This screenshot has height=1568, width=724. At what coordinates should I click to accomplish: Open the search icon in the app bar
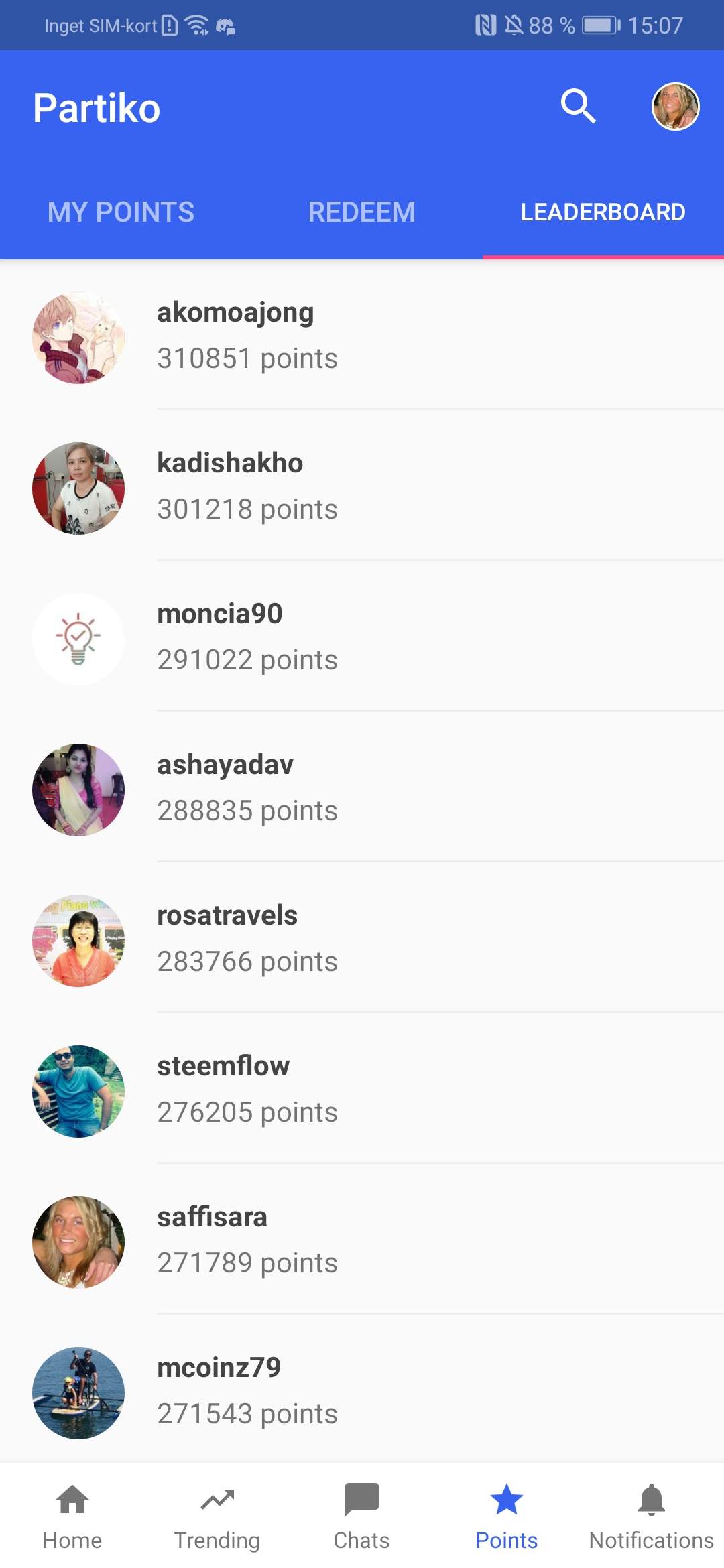pyautogui.click(x=578, y=106)
